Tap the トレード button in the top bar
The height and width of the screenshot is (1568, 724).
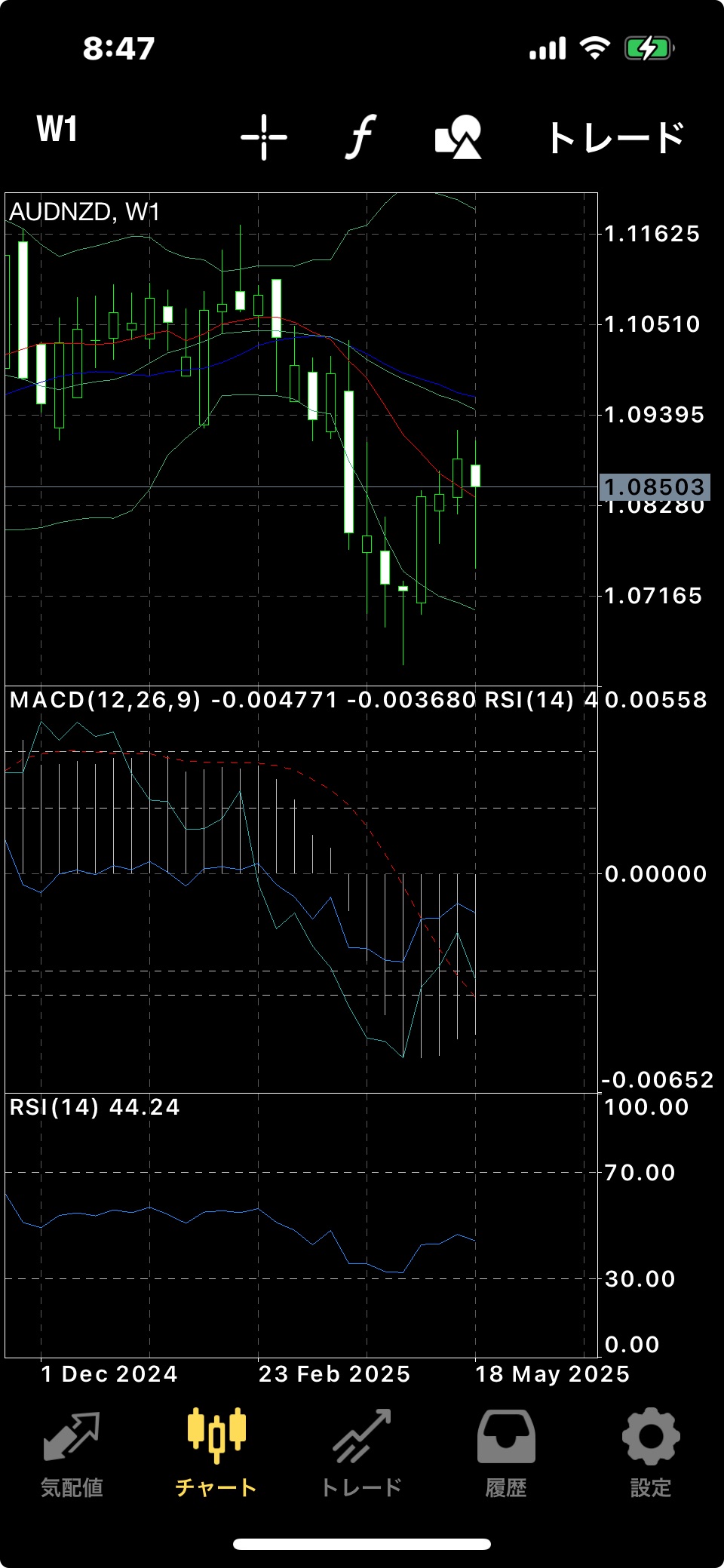click(x=615, y=137)
